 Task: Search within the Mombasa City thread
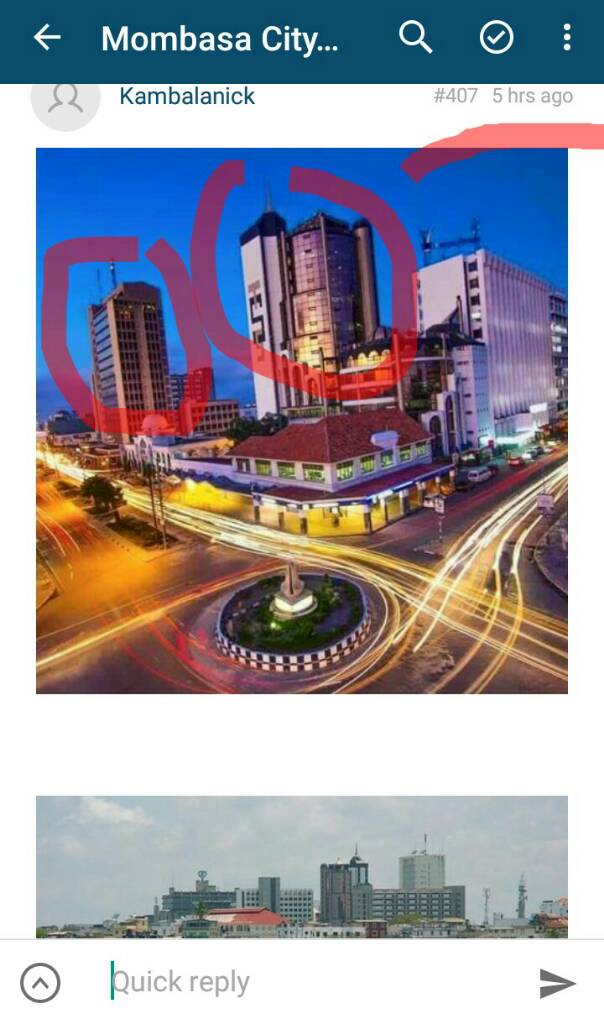[415, 38]
